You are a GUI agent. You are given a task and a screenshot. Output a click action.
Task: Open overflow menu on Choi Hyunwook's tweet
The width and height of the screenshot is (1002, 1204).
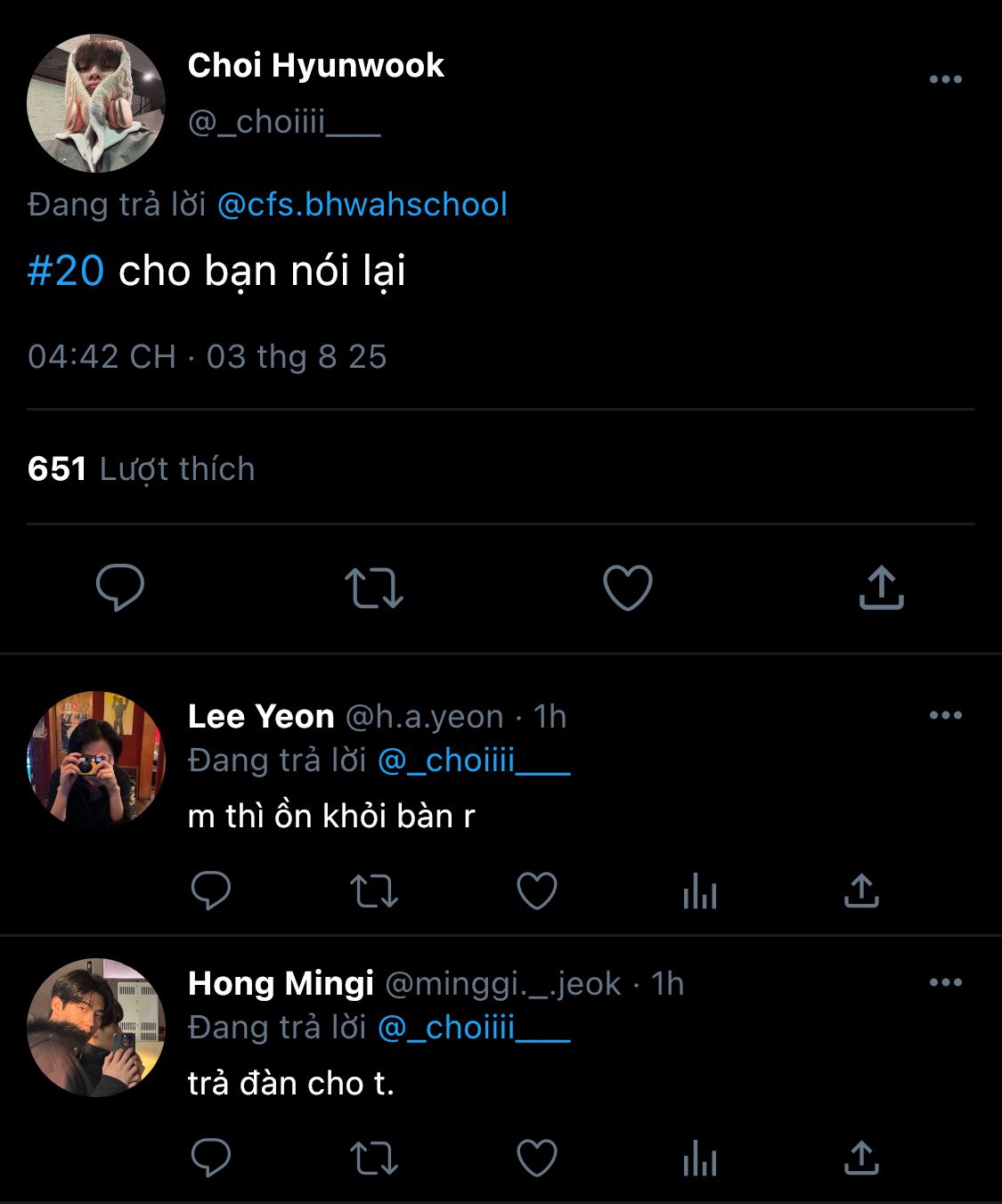[945, 79]
